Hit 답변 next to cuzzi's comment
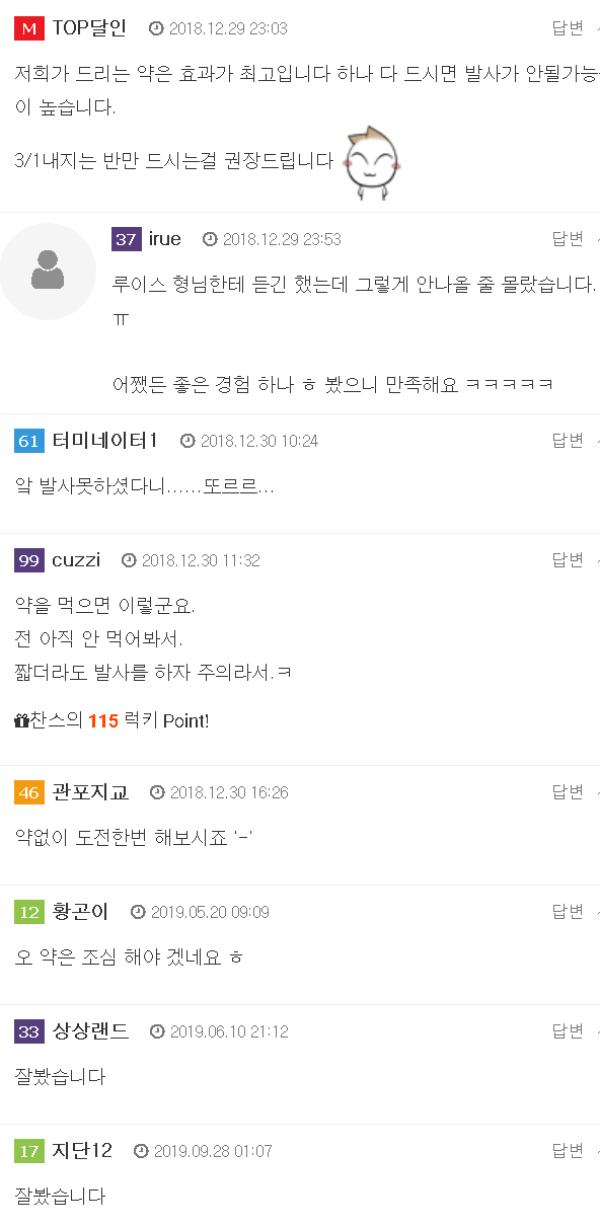Image resolution: width=600 pixels, height=1227 pixels. pos(567,560)
